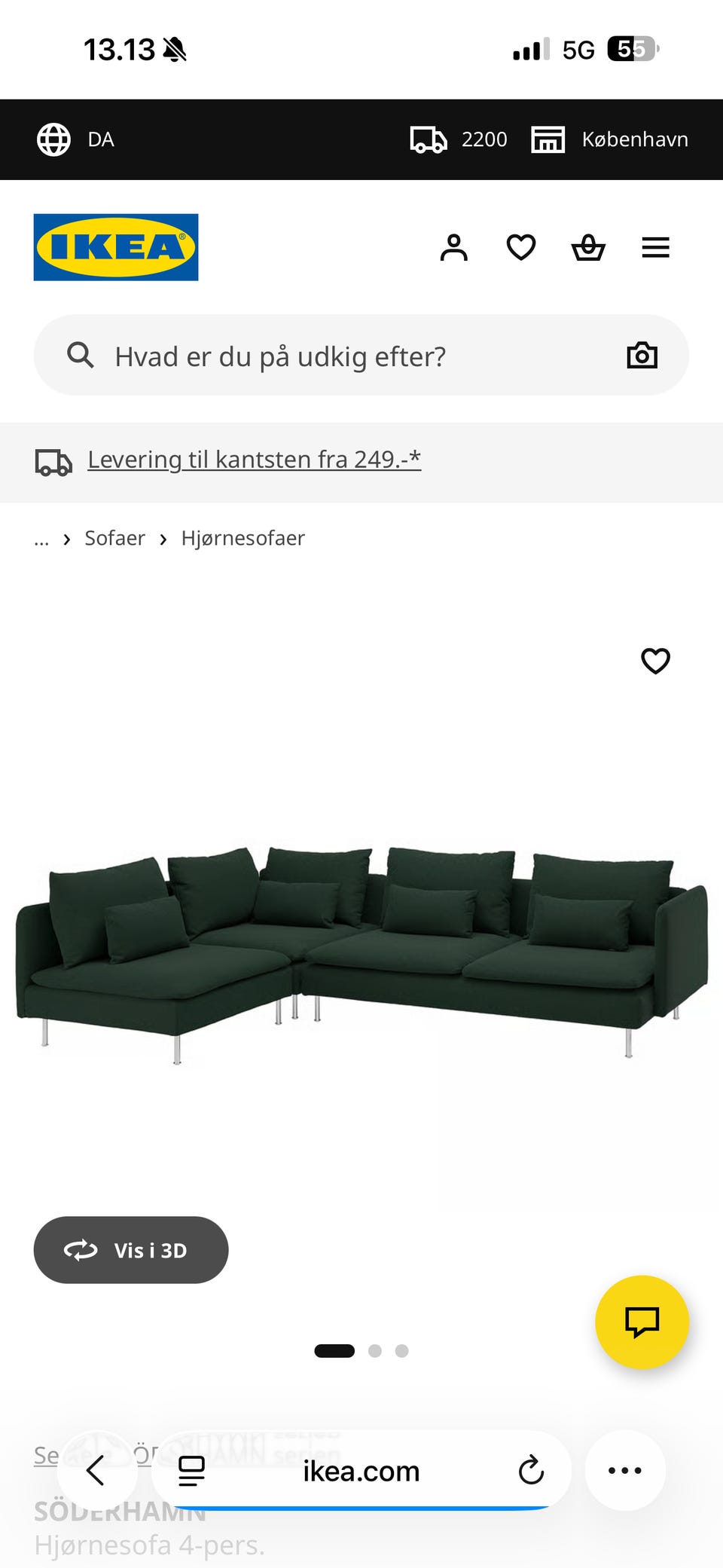Go to the Sofaer breadcrumb category
The width and height of the screenshot is (723, 1568).
pos(114,538)
